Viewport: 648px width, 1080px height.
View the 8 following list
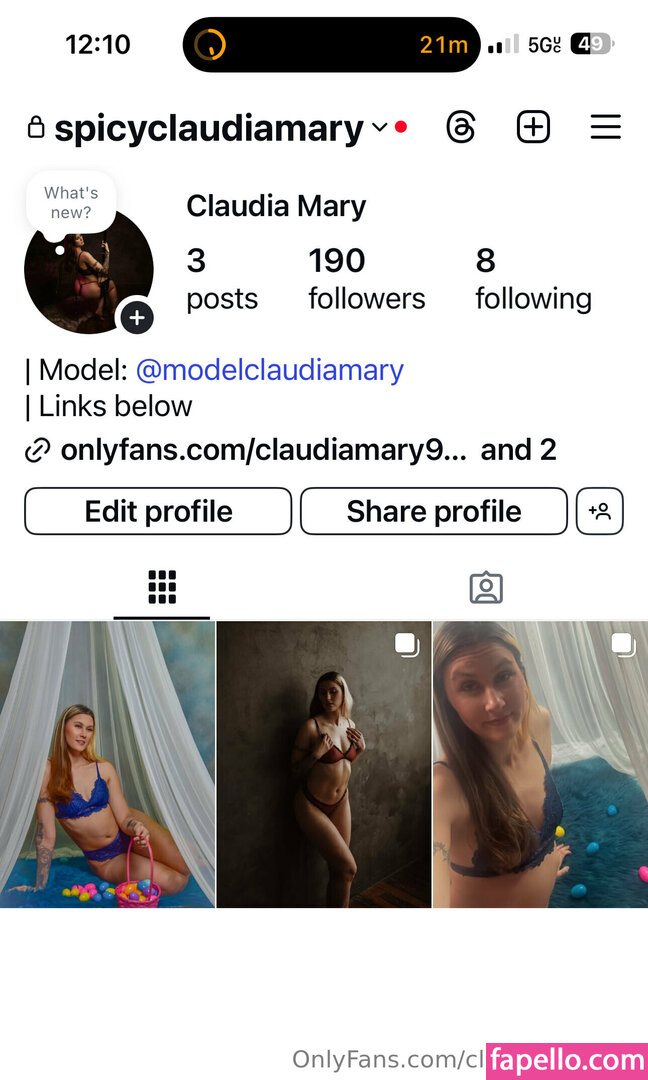(533, 279)
